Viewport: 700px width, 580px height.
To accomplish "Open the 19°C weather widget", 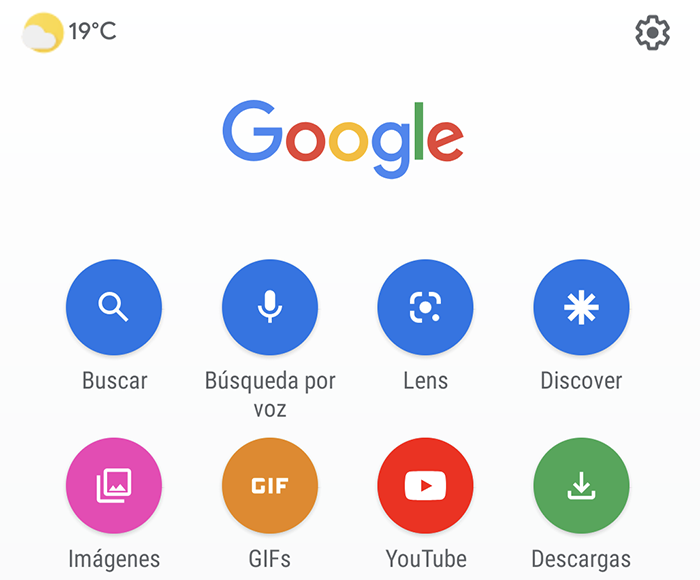I will (70, 32).
